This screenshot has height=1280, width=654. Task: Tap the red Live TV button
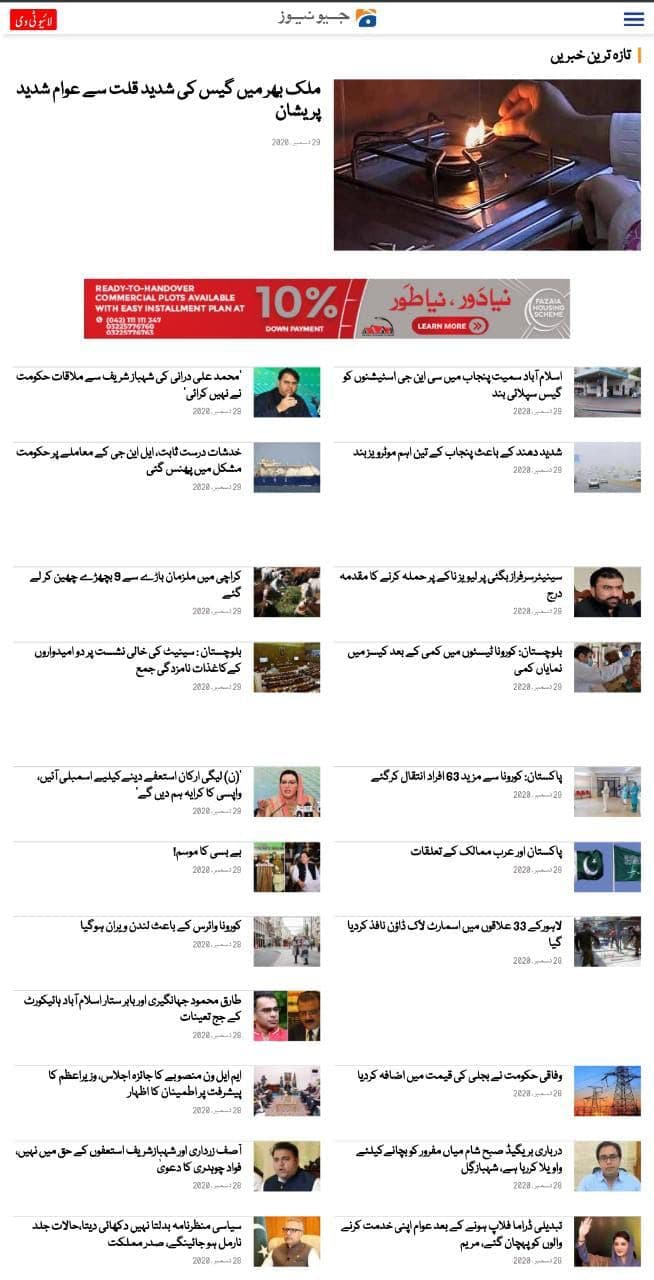pos(34,19)
